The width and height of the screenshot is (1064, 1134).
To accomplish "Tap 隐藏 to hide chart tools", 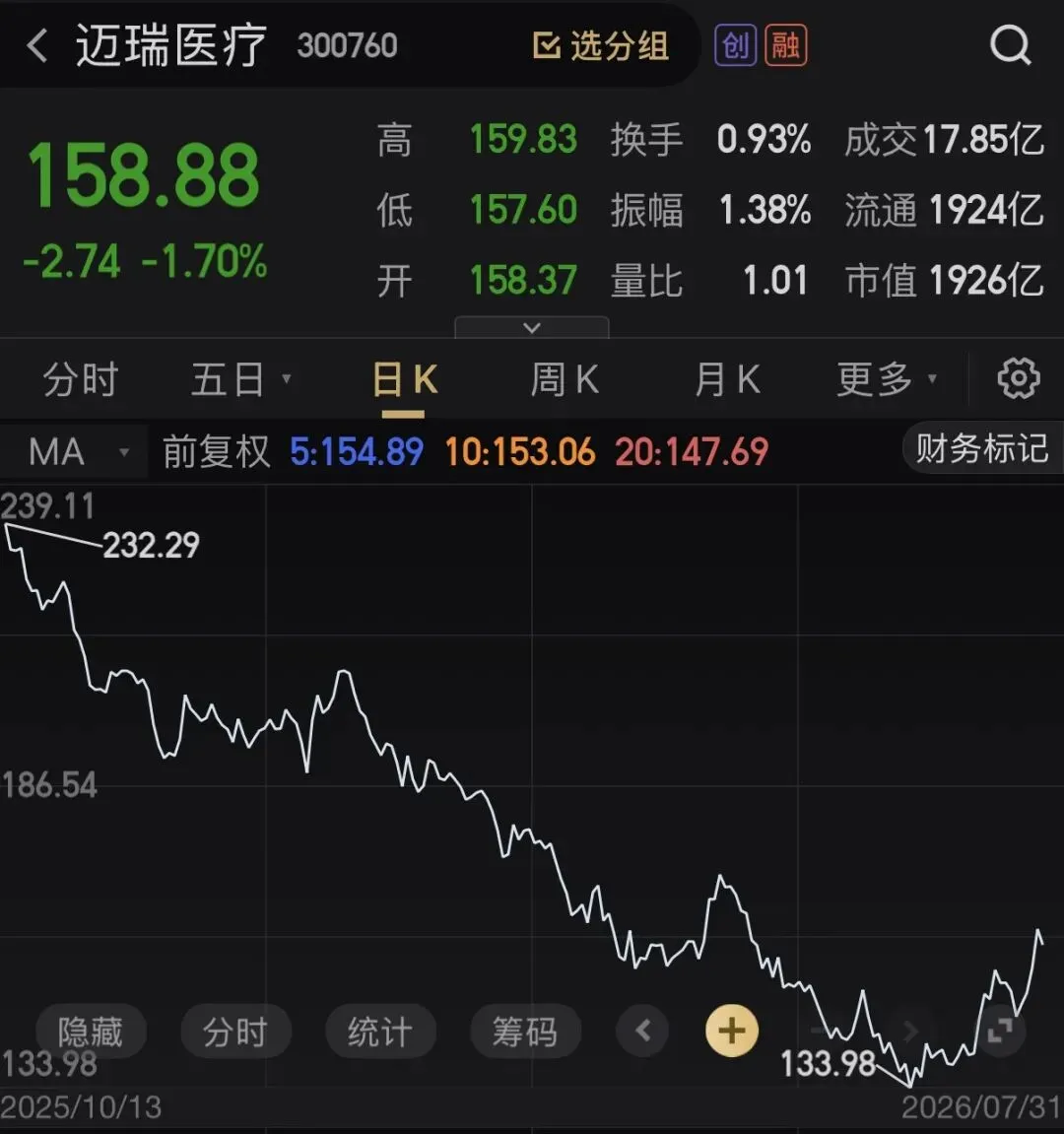I will pyautogui.click(x=92, y=1031).
